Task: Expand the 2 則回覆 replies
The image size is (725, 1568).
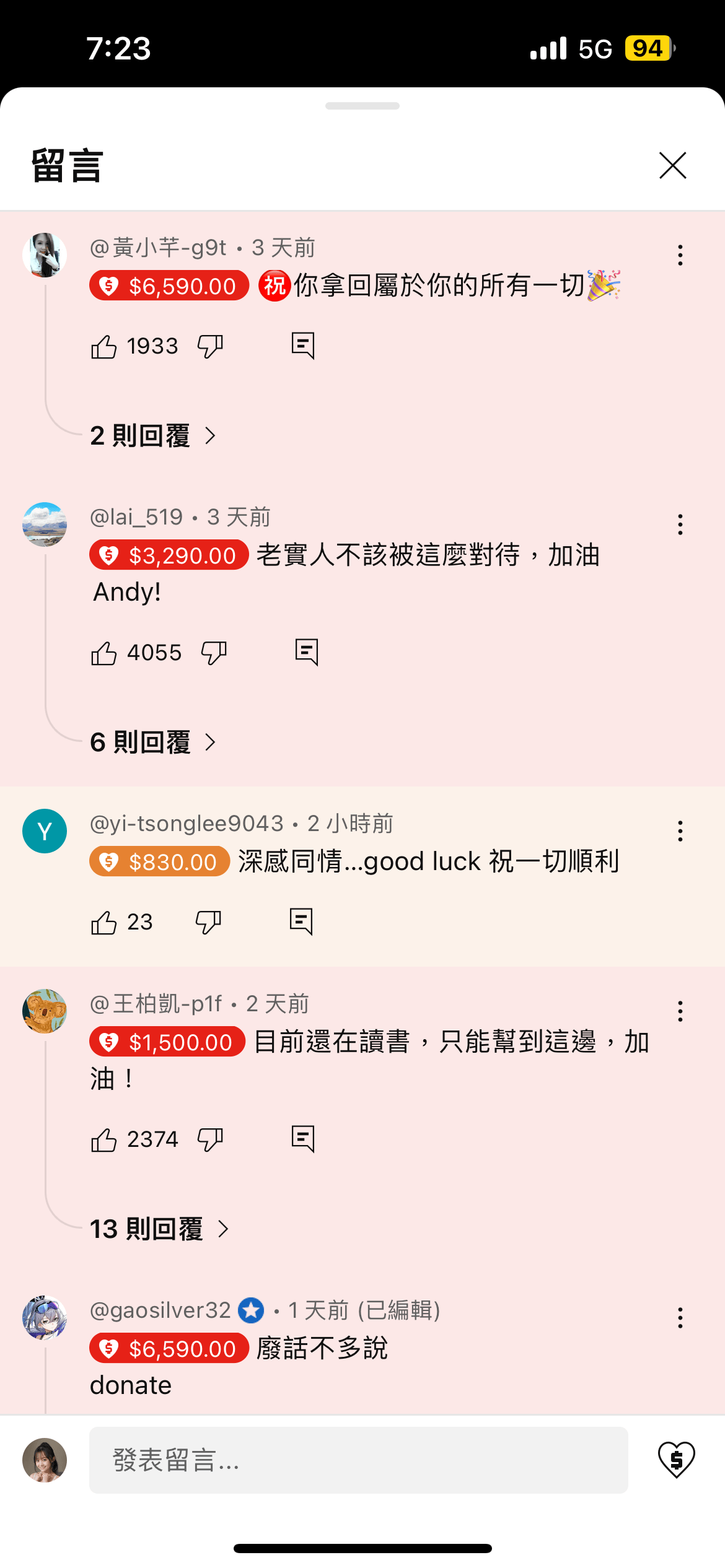Action: pyautogui.click(x=152, y=436)
